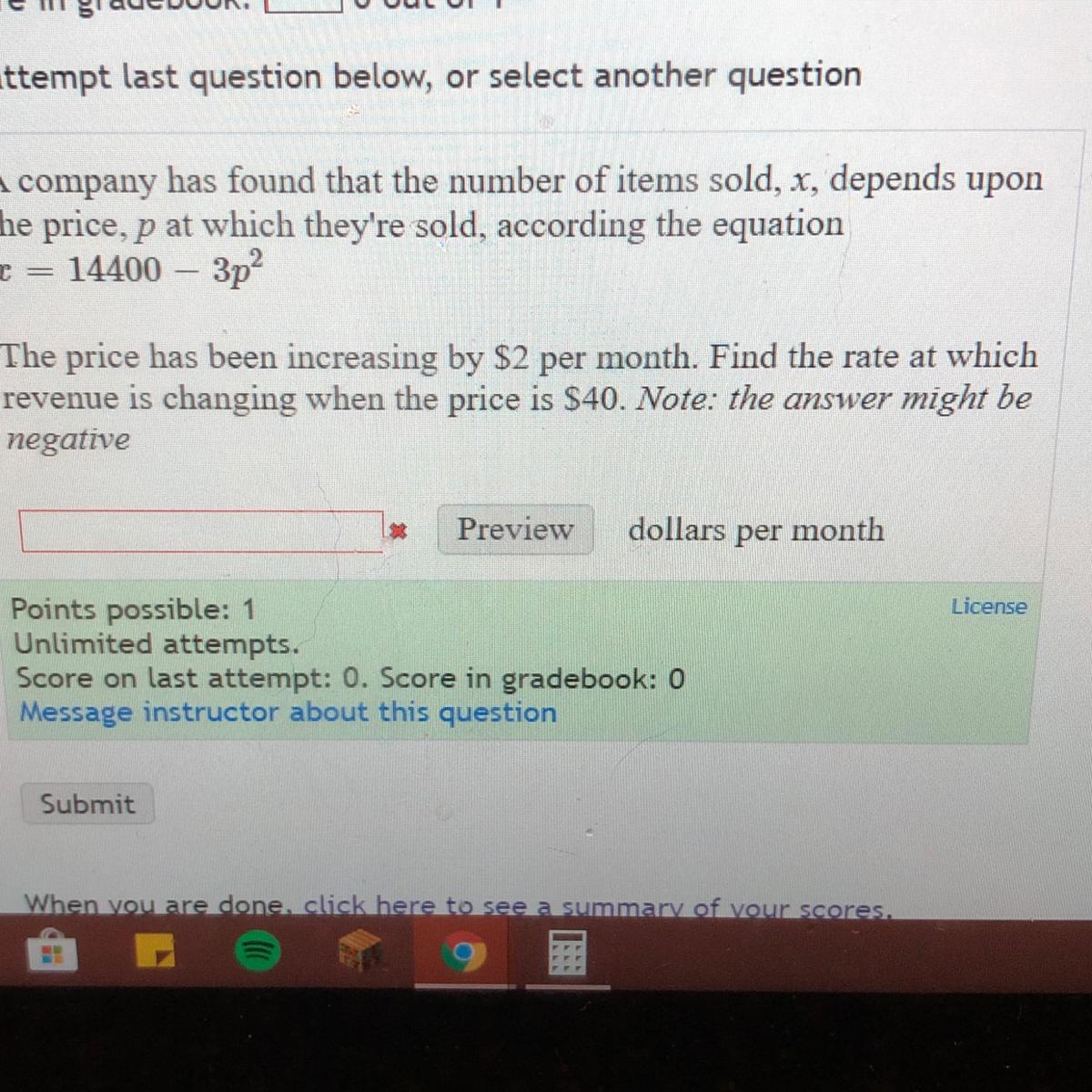Open the License link
1092x1092 pixels.
(x=988, y=607)
